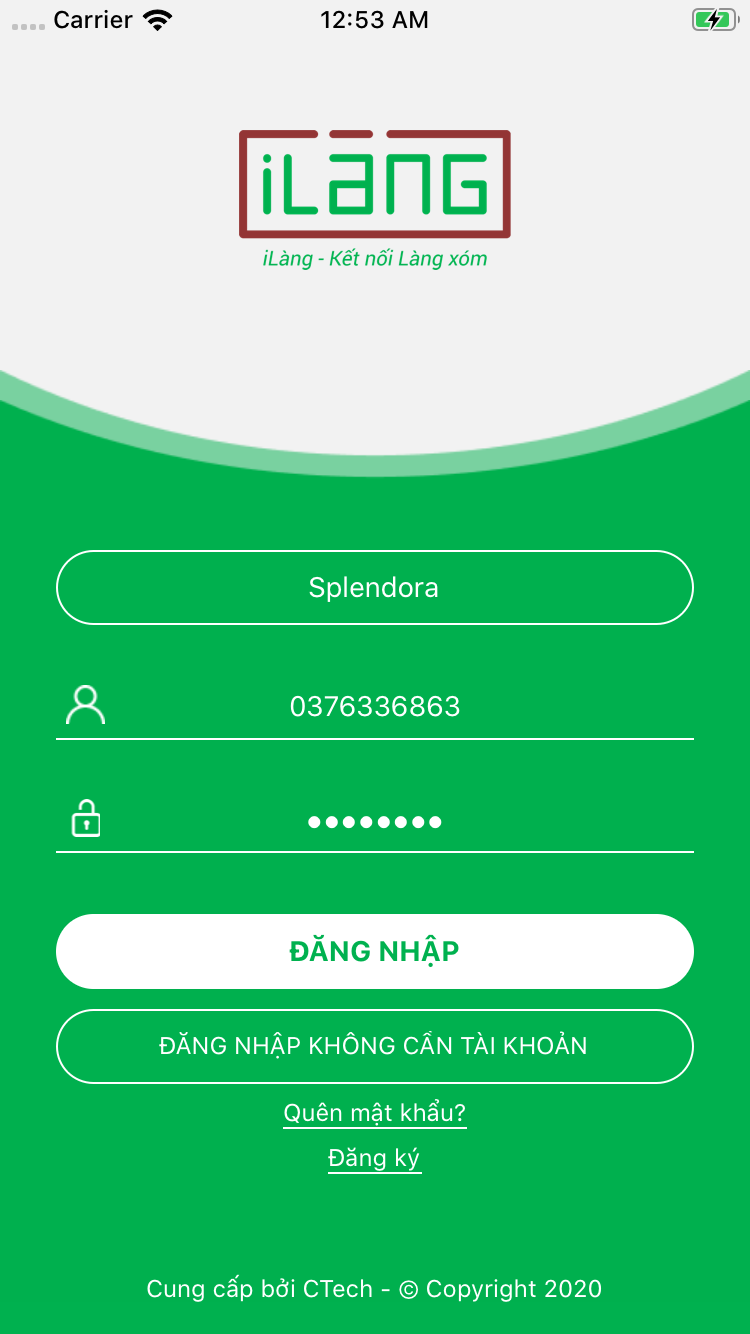Open the Quên mật khẩu? link

point(374,1112)
